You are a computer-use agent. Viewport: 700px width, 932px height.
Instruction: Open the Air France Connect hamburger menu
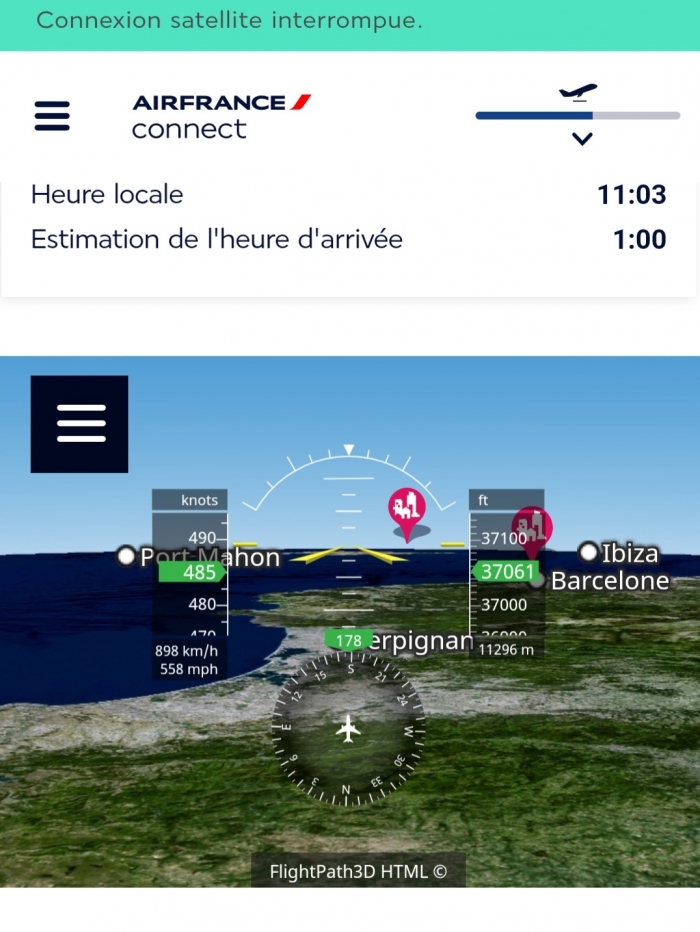[52, 116]
